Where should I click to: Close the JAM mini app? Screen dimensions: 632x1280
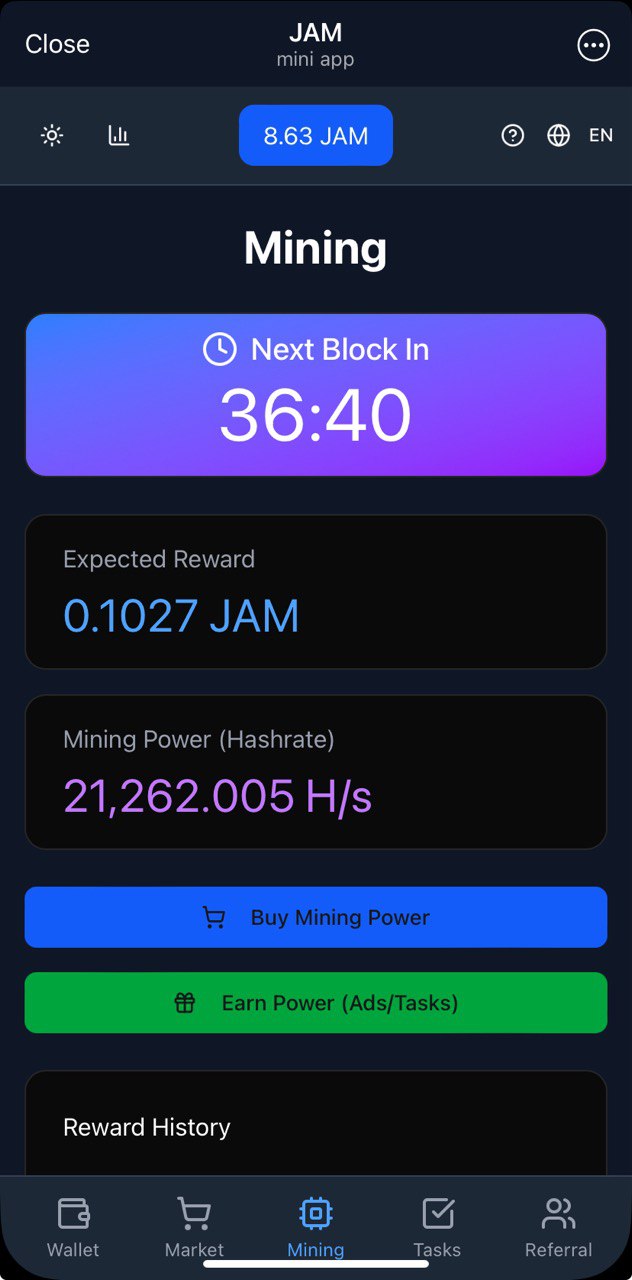pyautogui.click(x=57, y=44)
